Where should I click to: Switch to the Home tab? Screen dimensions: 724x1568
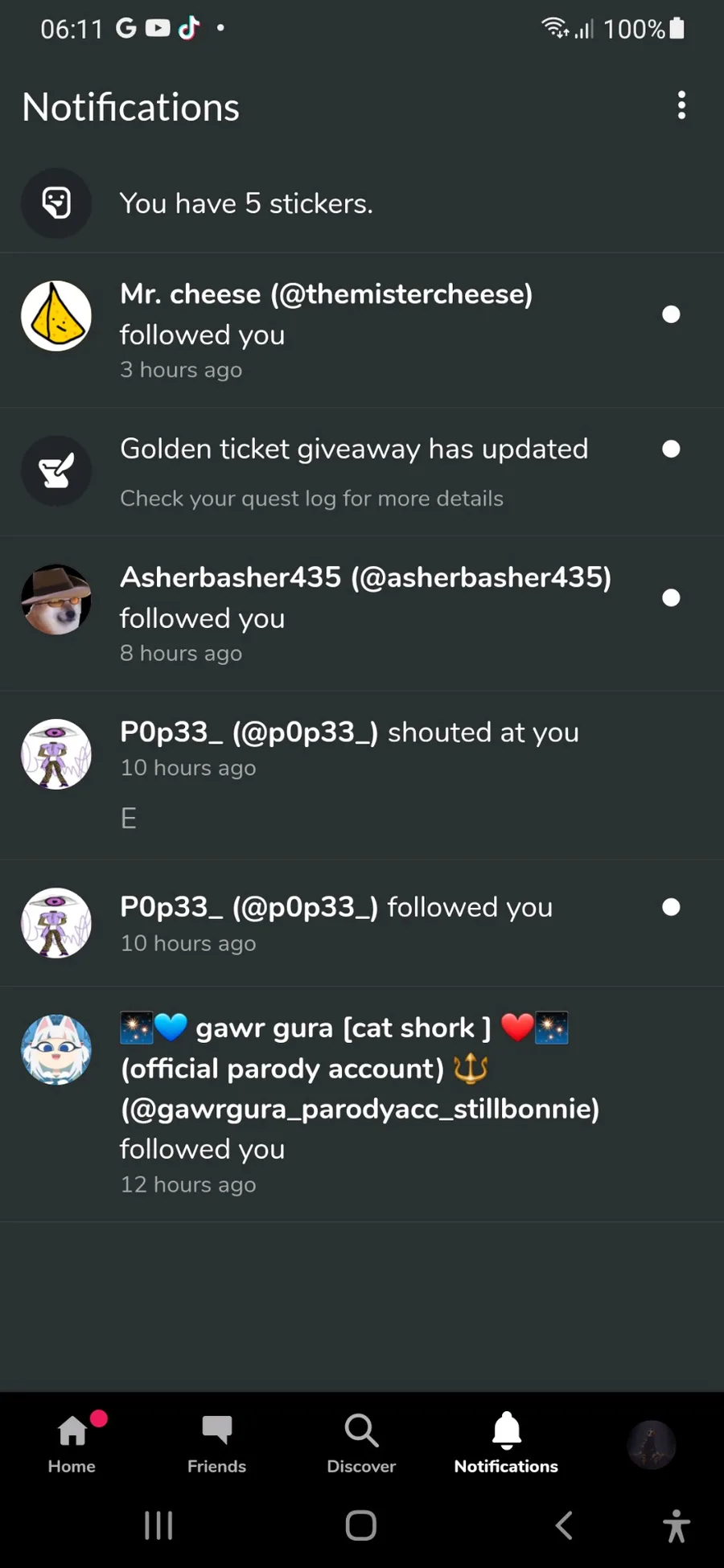pos(72,1444)
